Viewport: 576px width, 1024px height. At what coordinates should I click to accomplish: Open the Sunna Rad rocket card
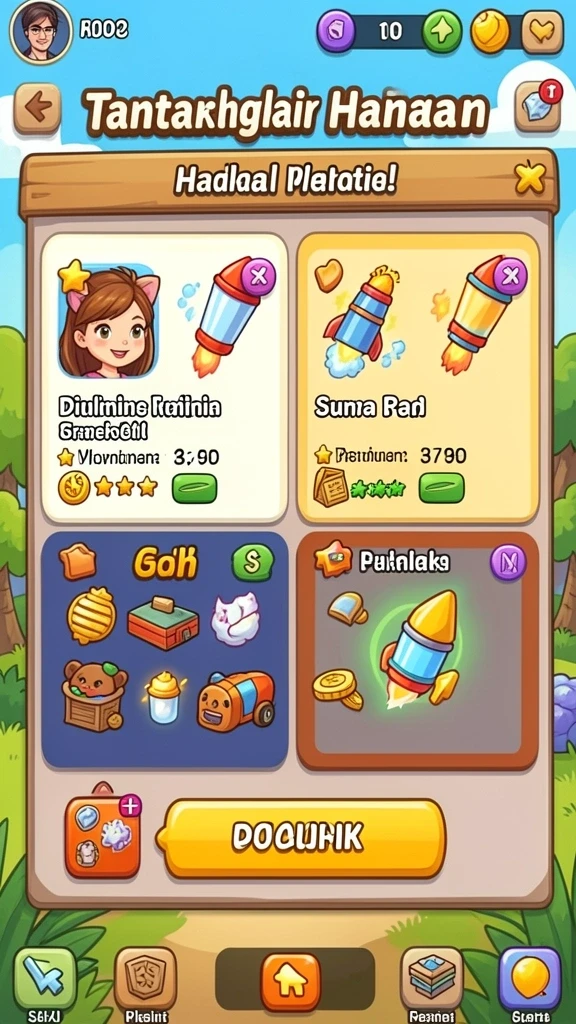tap(418, 378)
